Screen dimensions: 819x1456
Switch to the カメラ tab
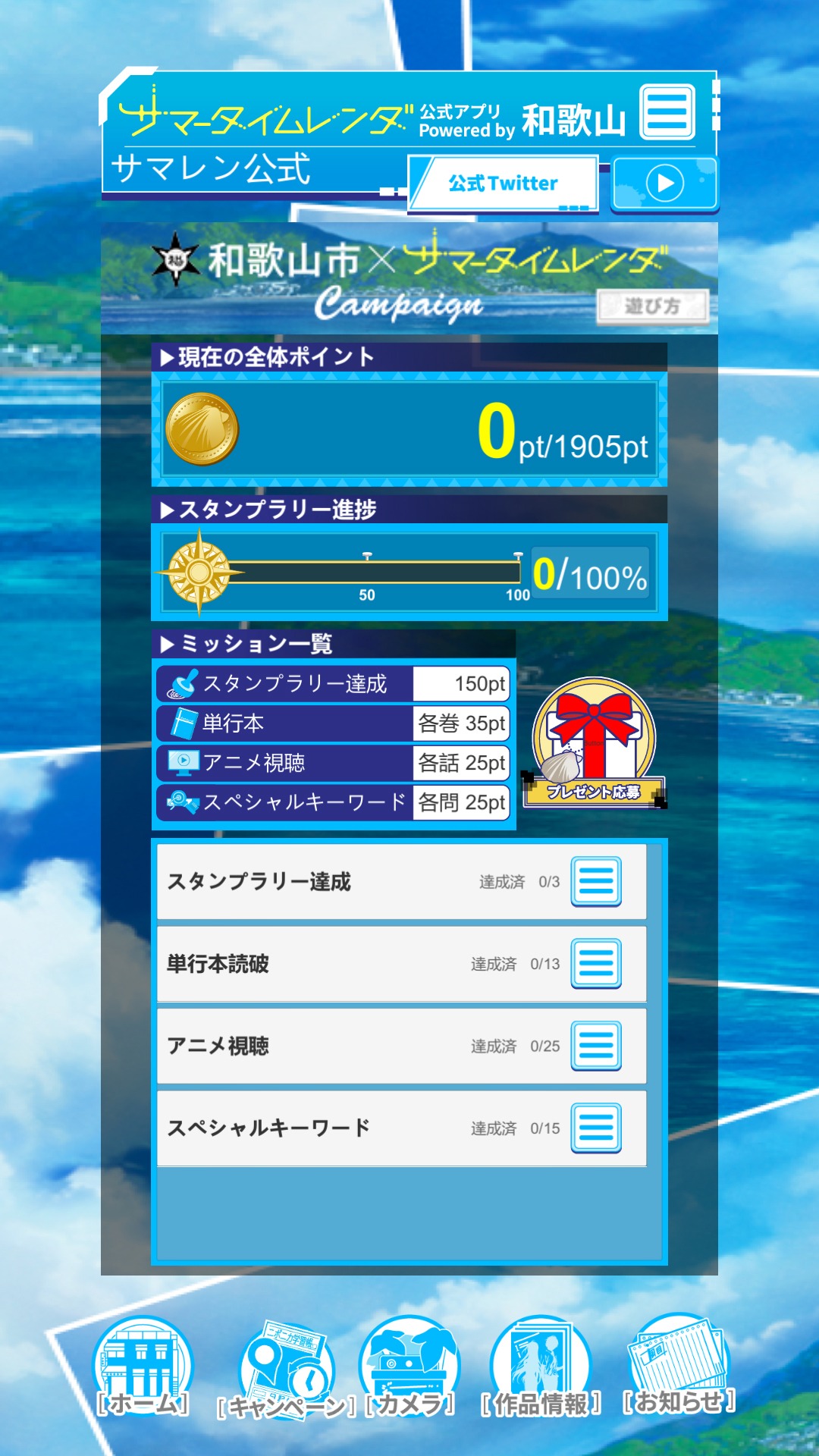(x=409, y=1369)
